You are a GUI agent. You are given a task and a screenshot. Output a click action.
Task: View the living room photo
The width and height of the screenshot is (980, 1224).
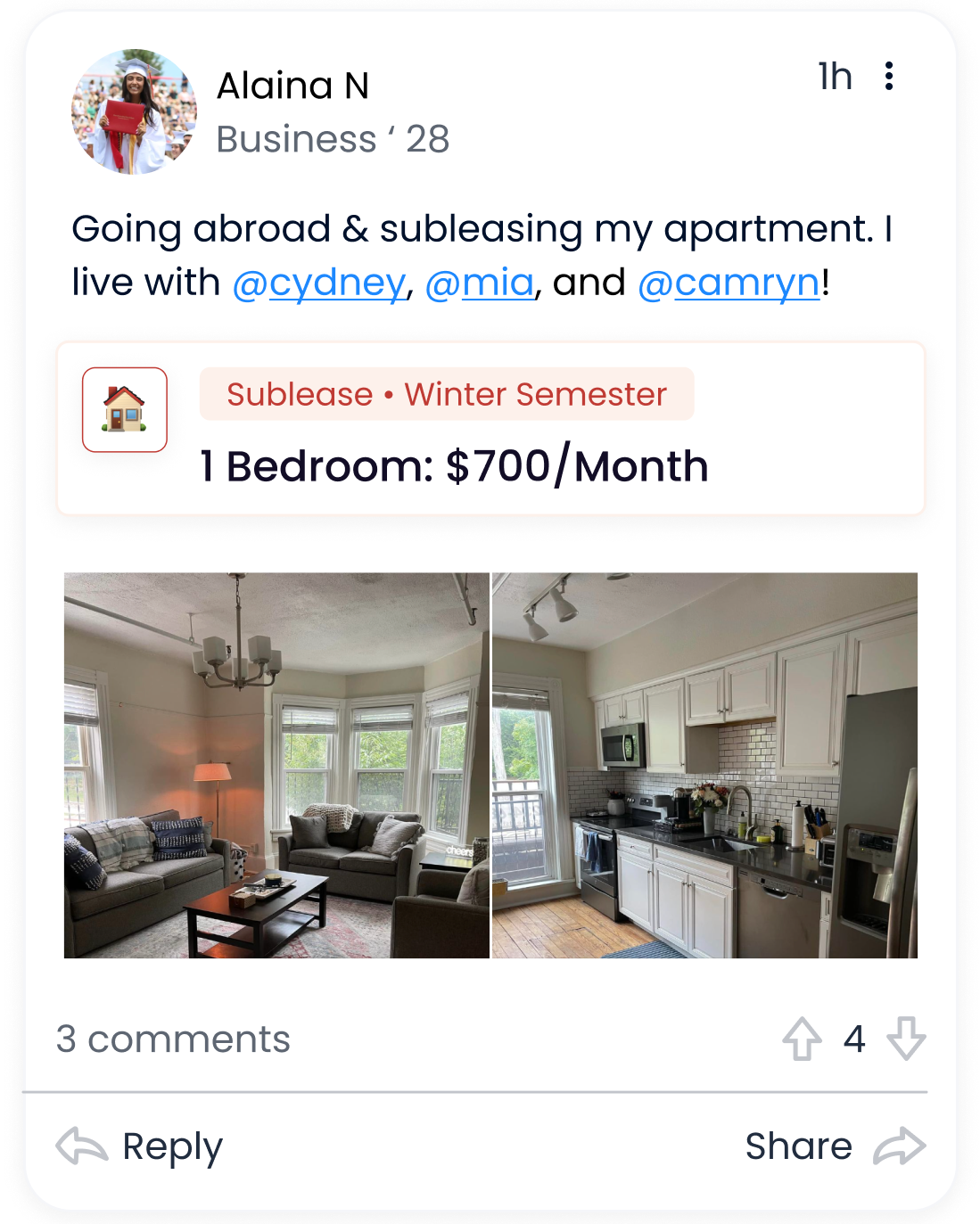[276, 765]
